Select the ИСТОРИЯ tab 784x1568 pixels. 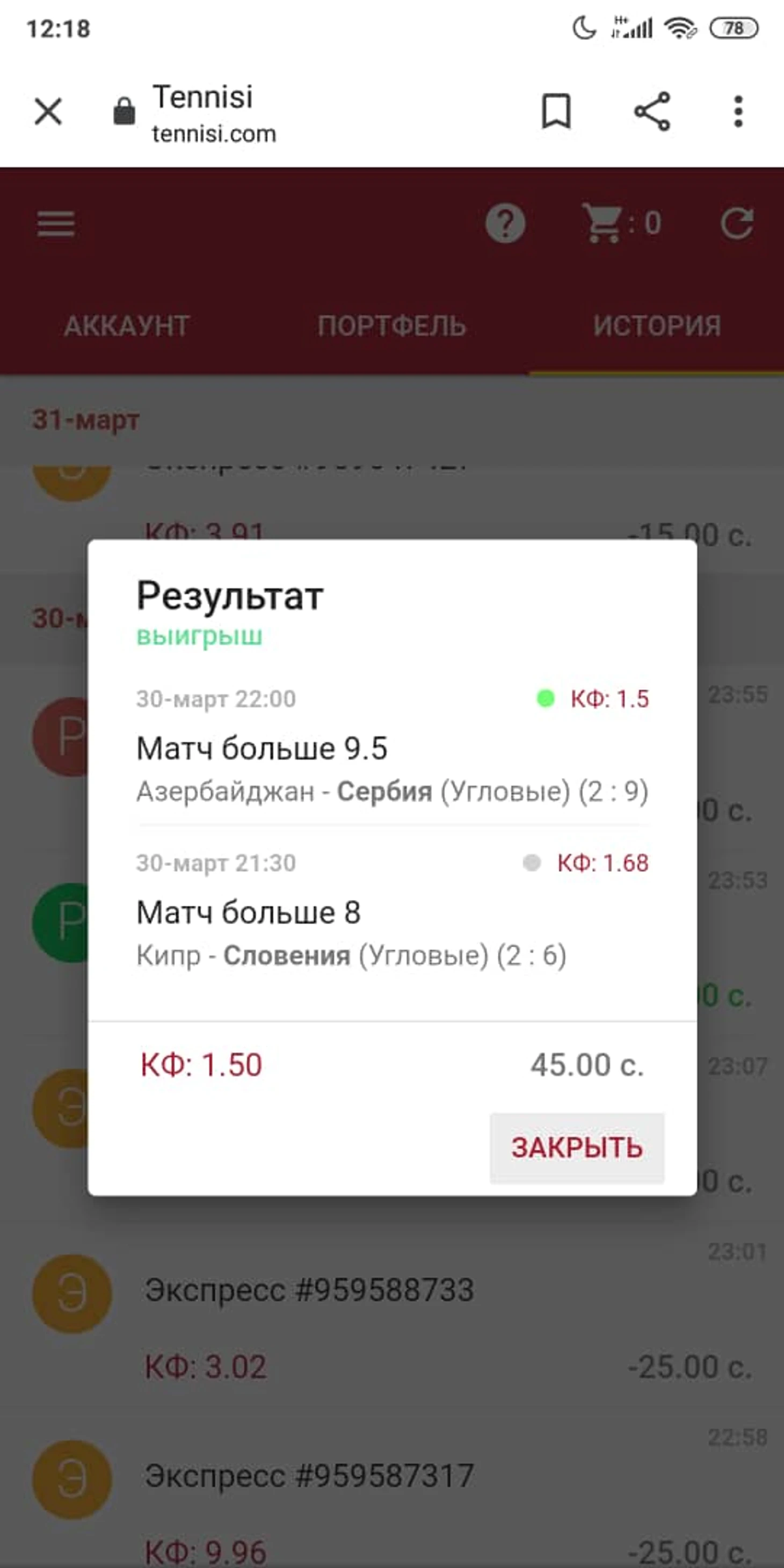657,326
